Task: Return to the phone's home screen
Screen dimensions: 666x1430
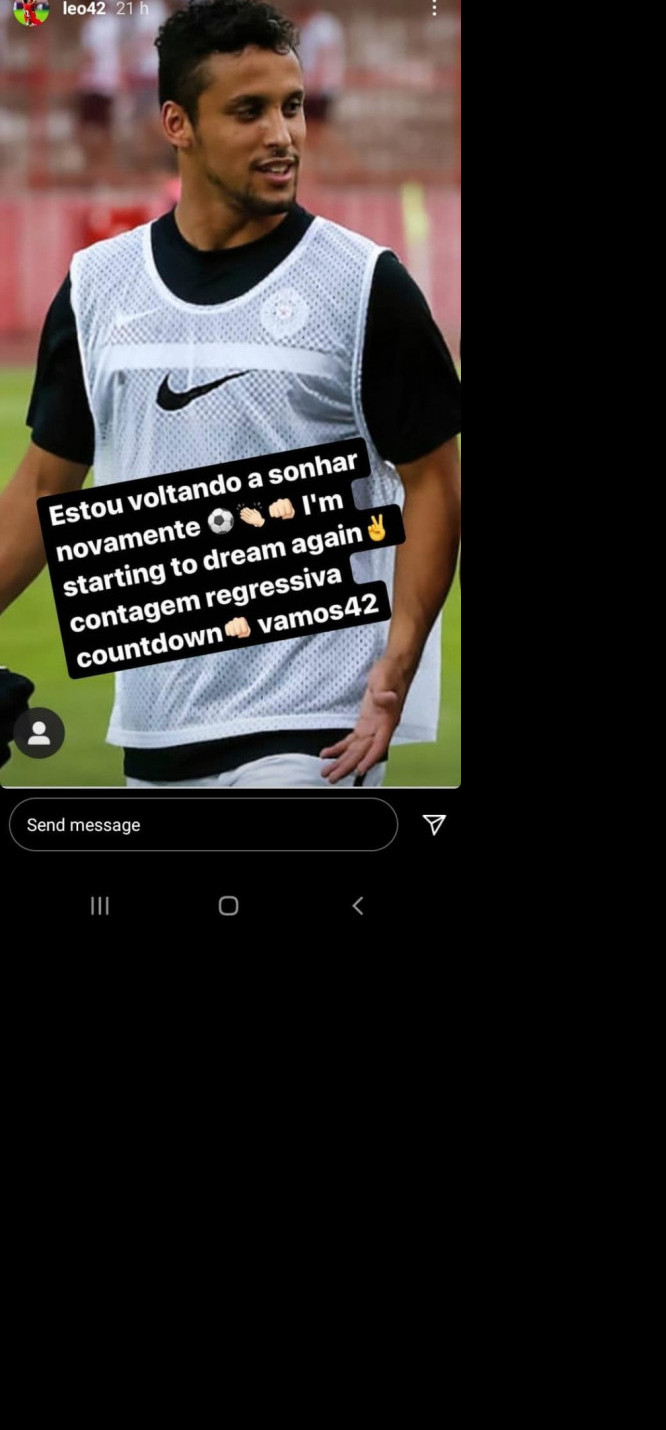Action: [x=228, y=906]
